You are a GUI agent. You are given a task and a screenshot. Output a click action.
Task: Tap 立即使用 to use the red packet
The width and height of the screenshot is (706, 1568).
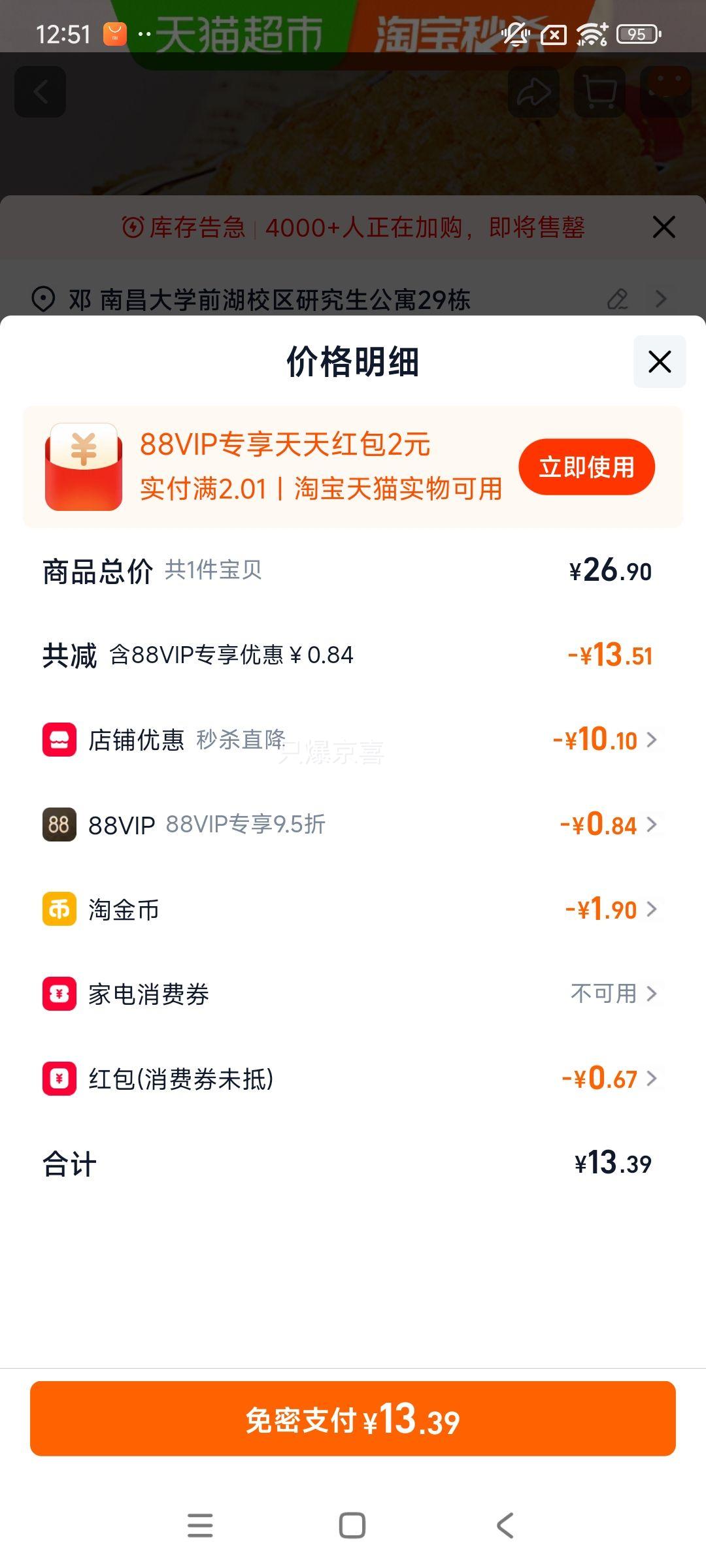click(586, 466)
